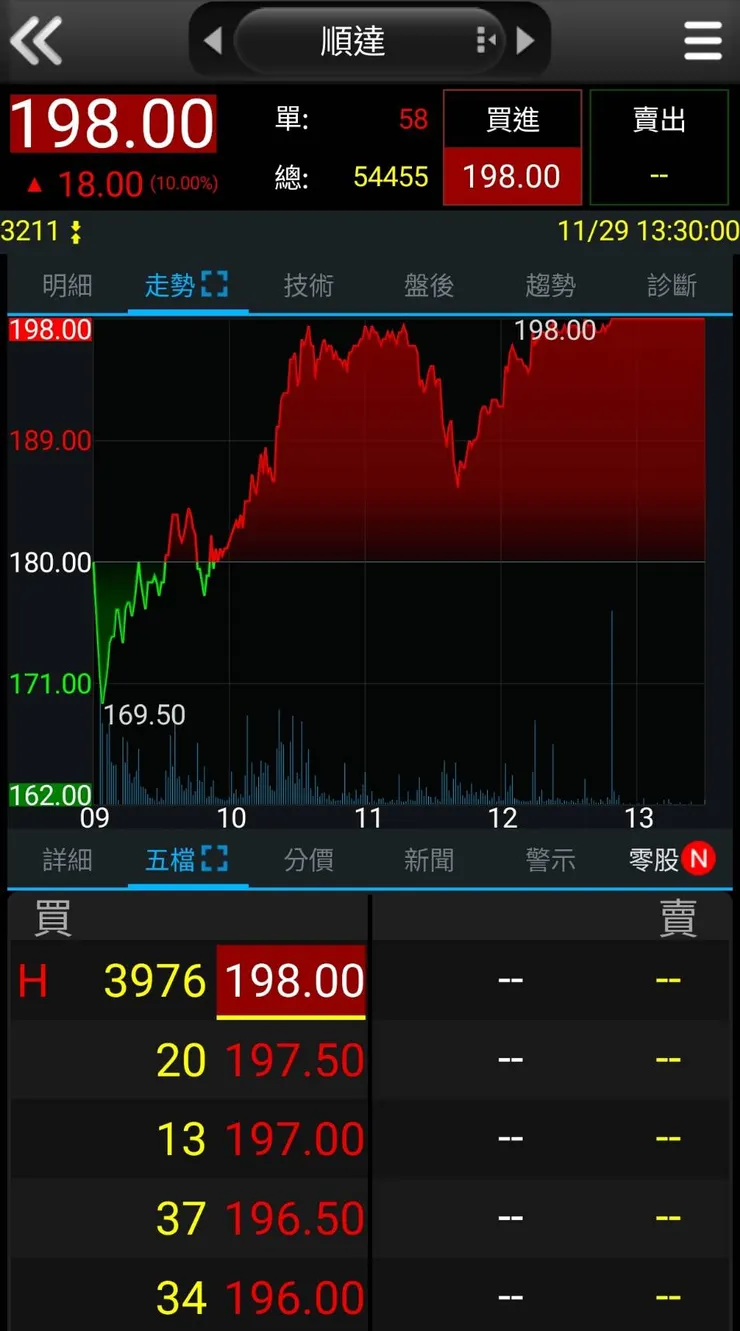Tap the 買進 buy button showing 198.00

[x=511, y=147]
